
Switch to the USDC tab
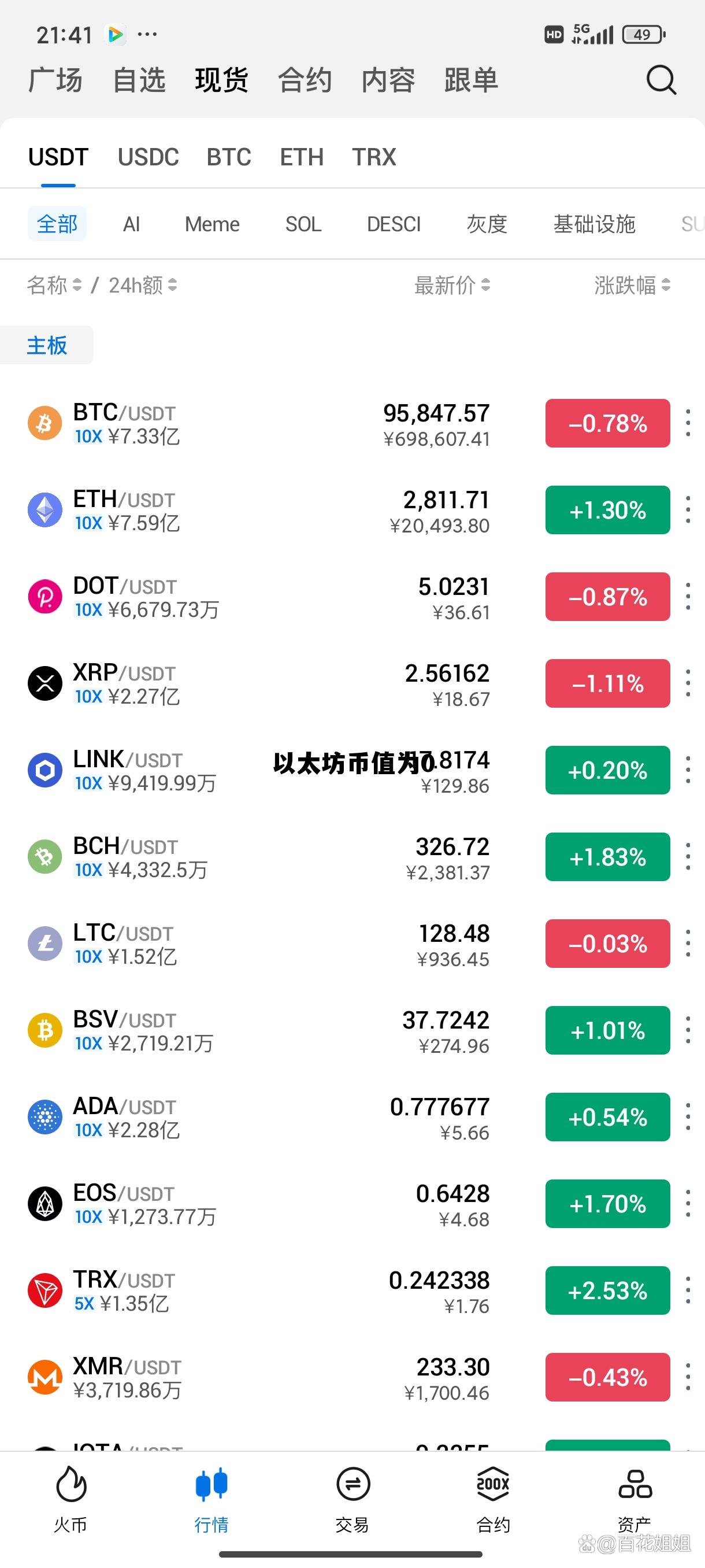pyautogui.click(x=148, y=157)
